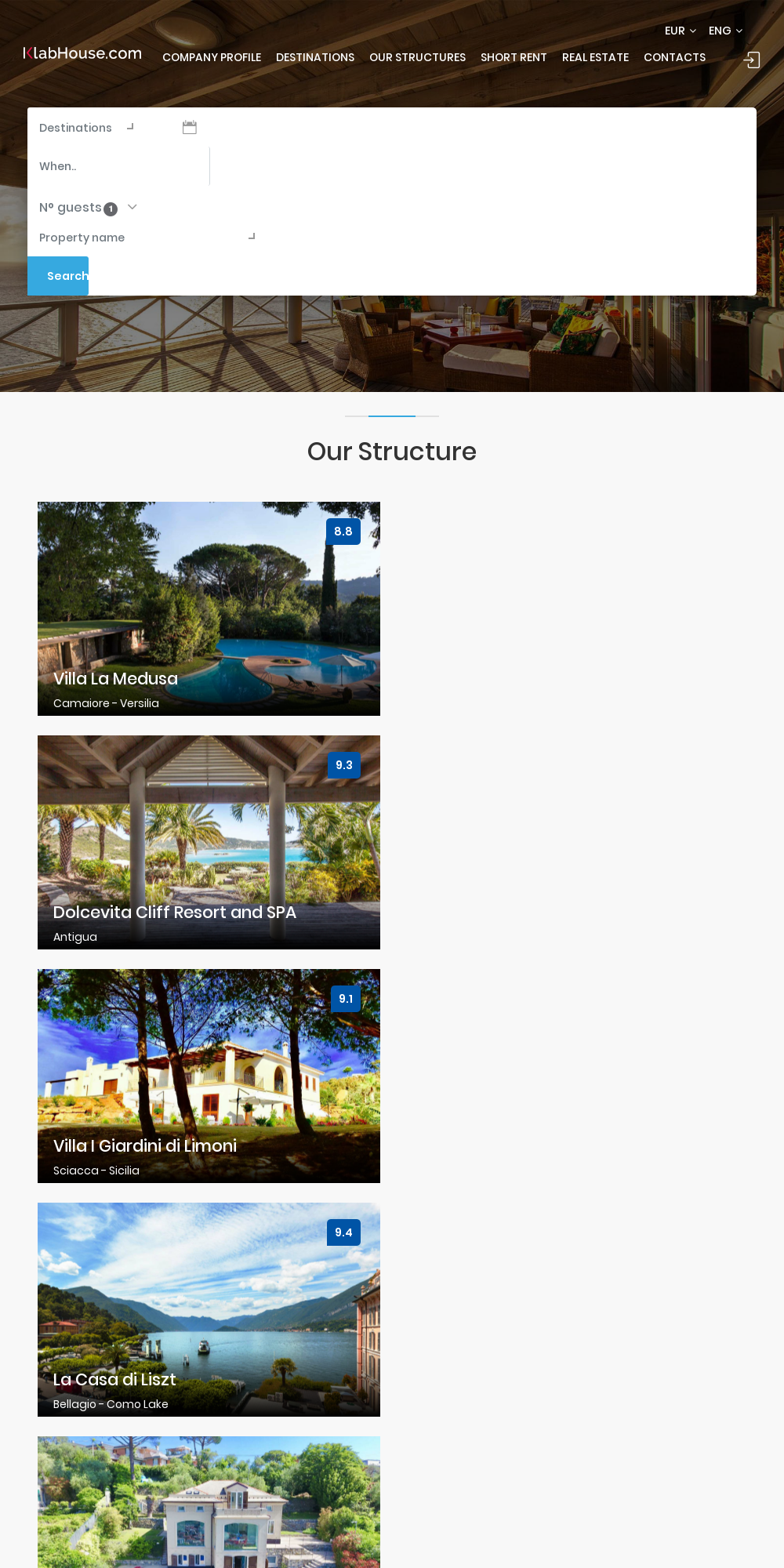The width and height of the screenshot is (784, 1568).
Task: Expand the Destinations search field
Action: (86, 128)
